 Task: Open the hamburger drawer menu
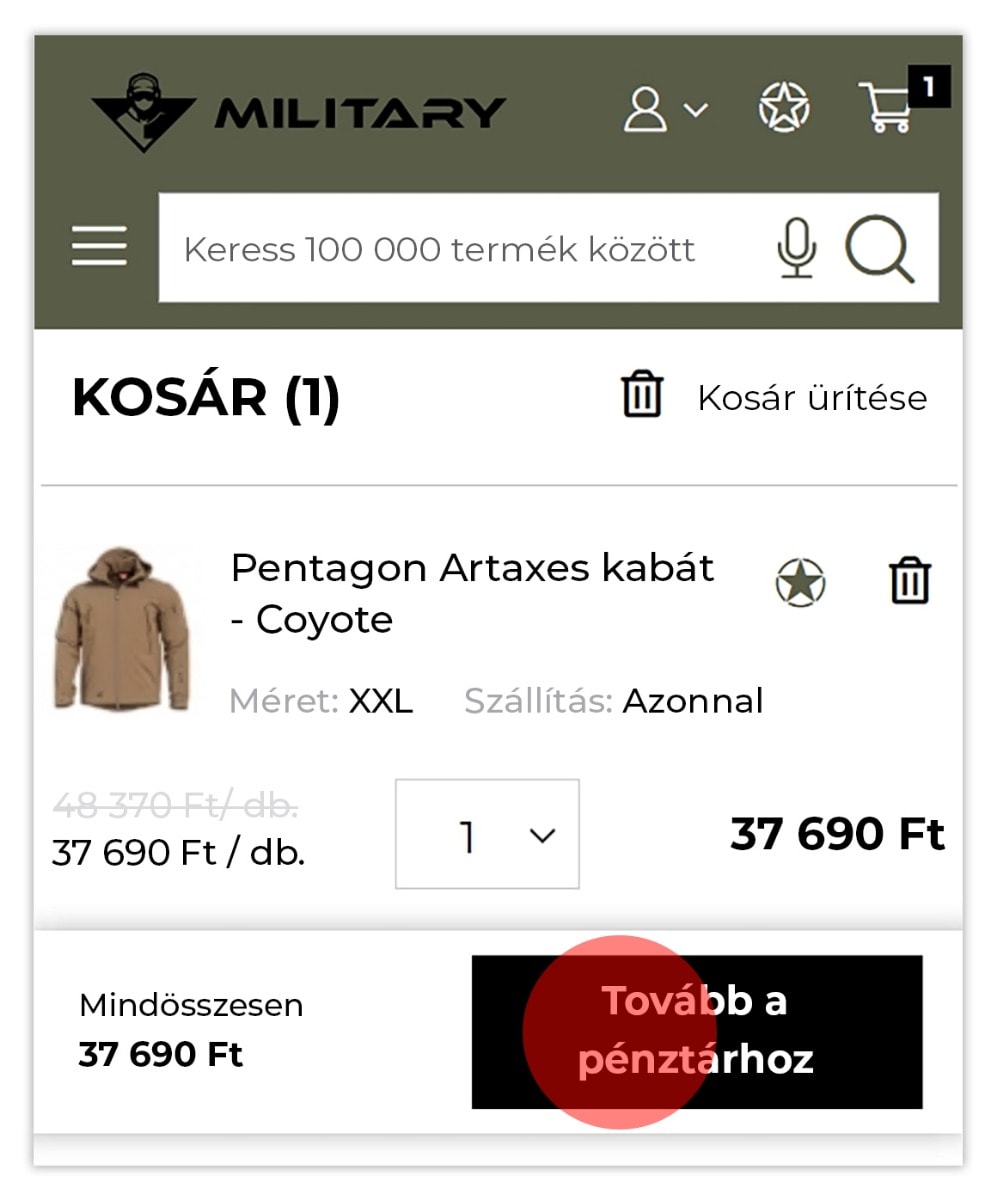point(99,247)
